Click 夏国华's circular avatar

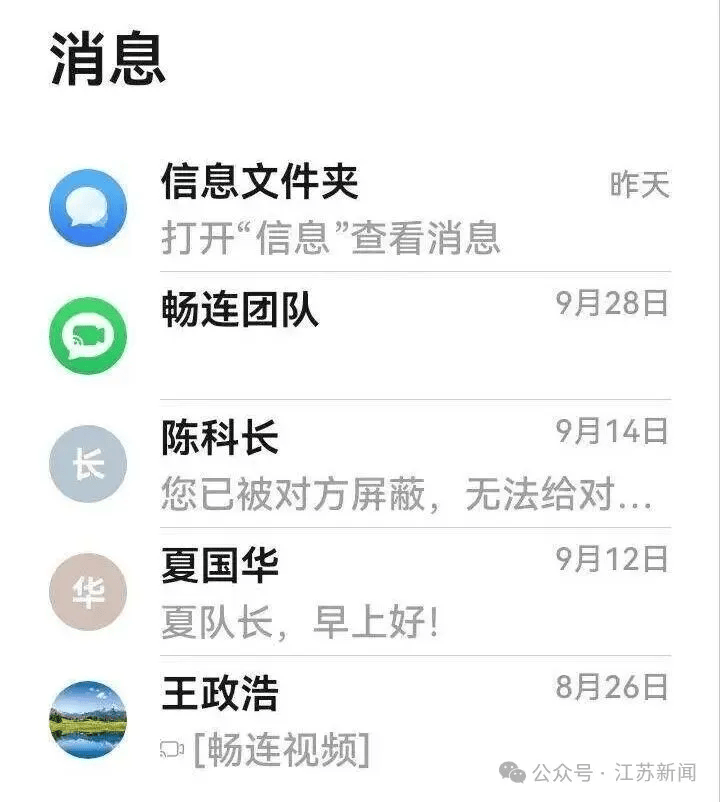(87, 591)
